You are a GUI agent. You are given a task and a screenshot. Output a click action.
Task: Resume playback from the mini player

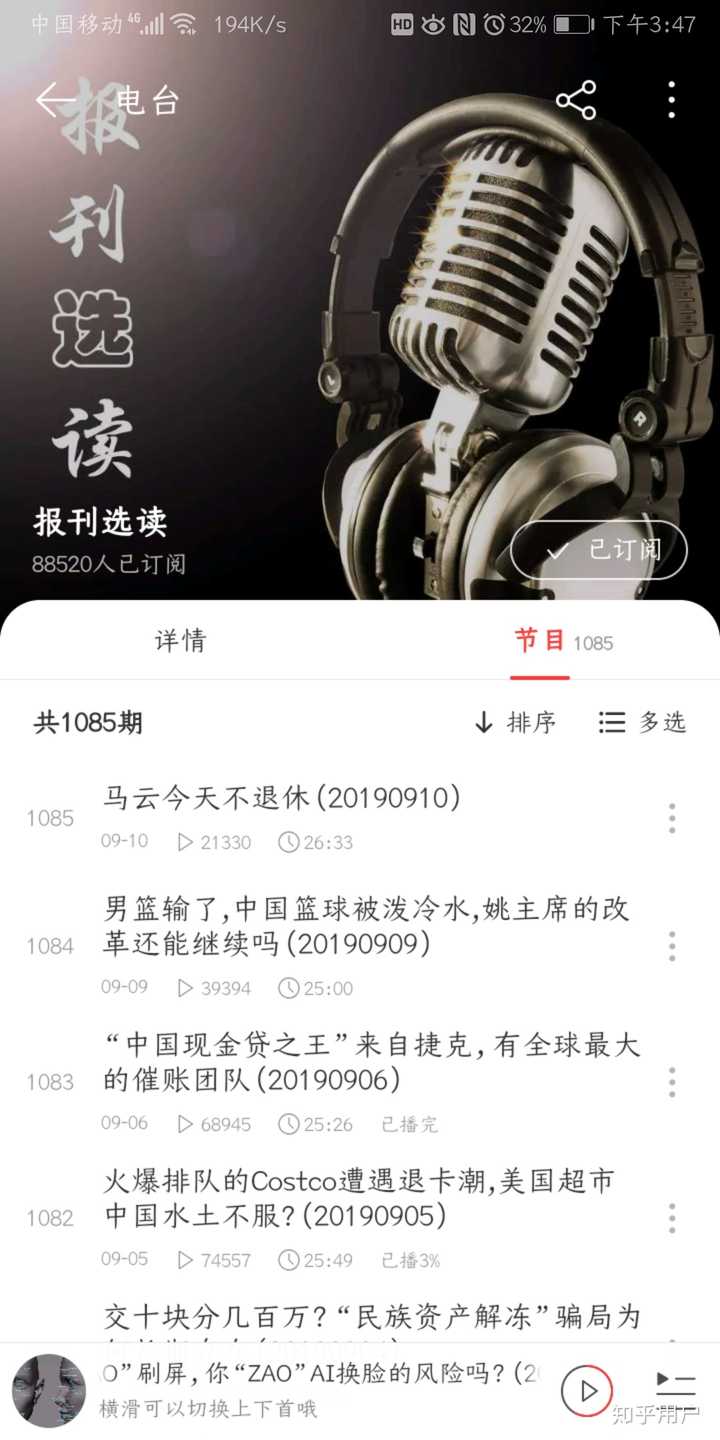586,1390
